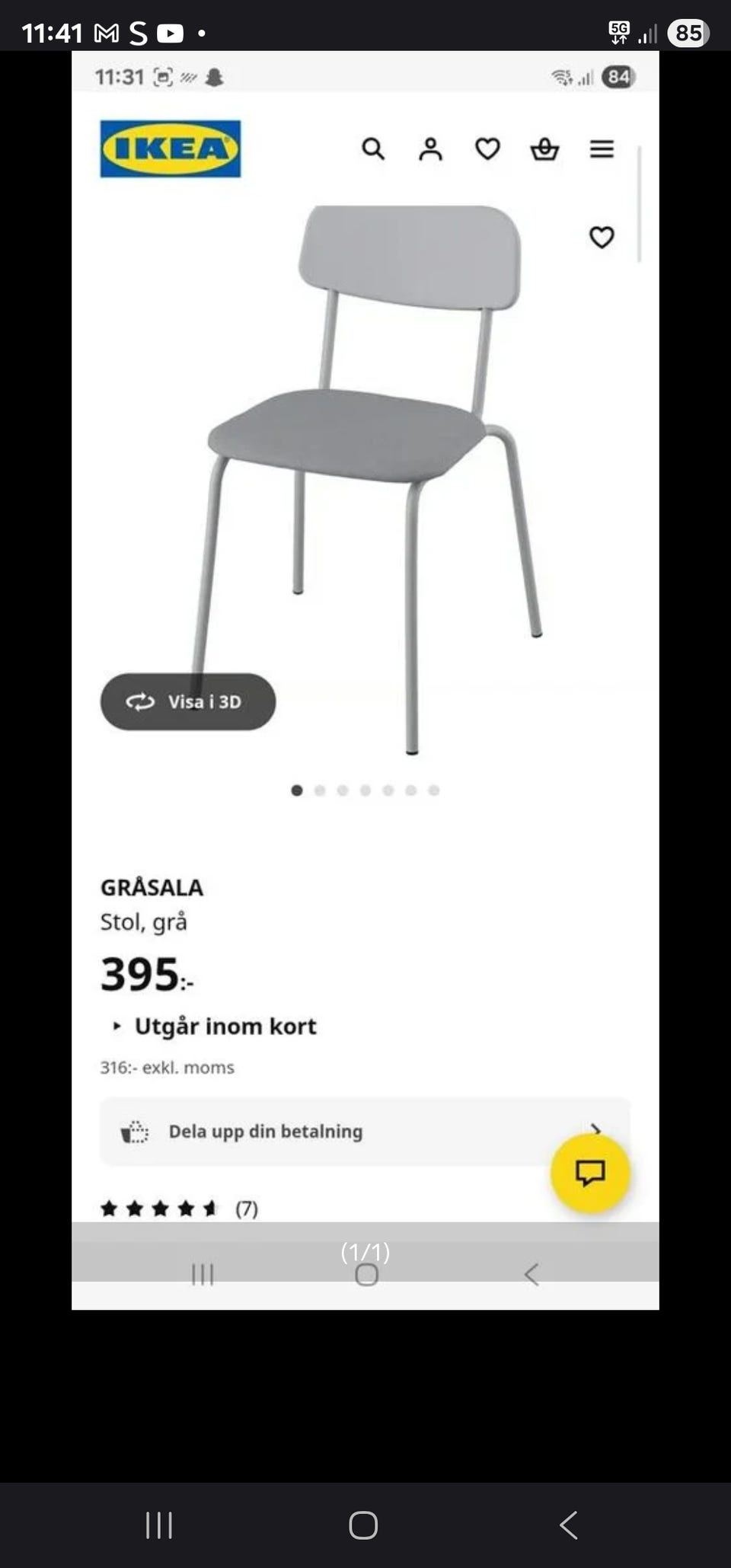Click the split payment card icon
This screenshot has width=731, height=1568.
click(x=134, y=1132)
